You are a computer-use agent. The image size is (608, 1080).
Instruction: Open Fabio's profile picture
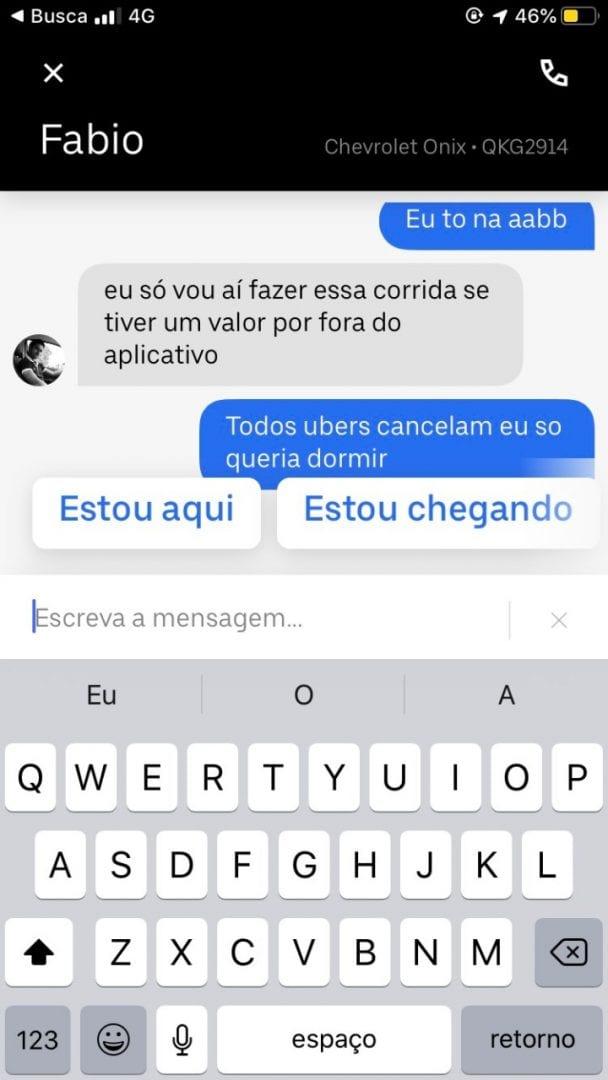[39, 360]
